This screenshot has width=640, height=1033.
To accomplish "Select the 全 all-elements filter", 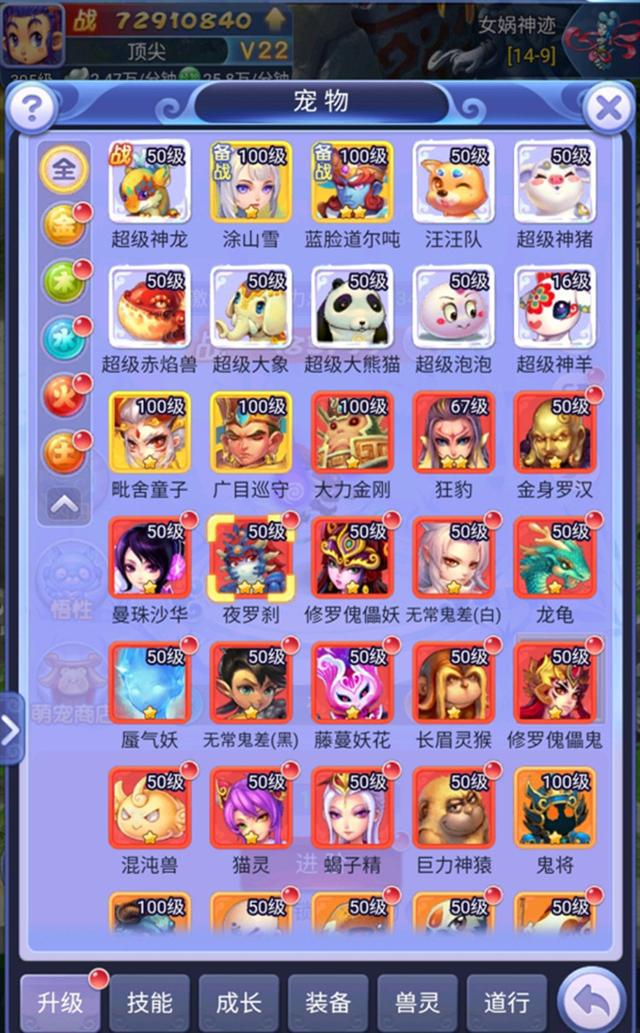I will click(x=64, y=169).
